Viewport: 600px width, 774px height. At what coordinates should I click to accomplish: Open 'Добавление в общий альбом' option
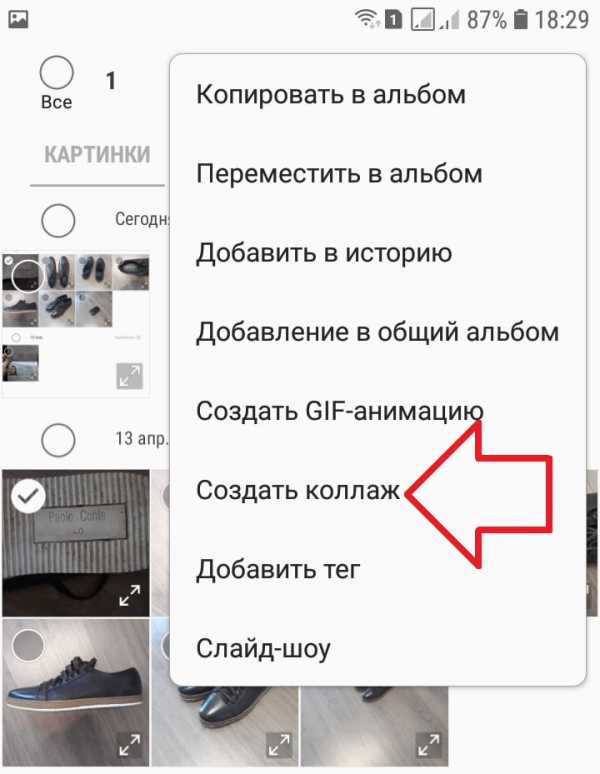pos(376,332)
